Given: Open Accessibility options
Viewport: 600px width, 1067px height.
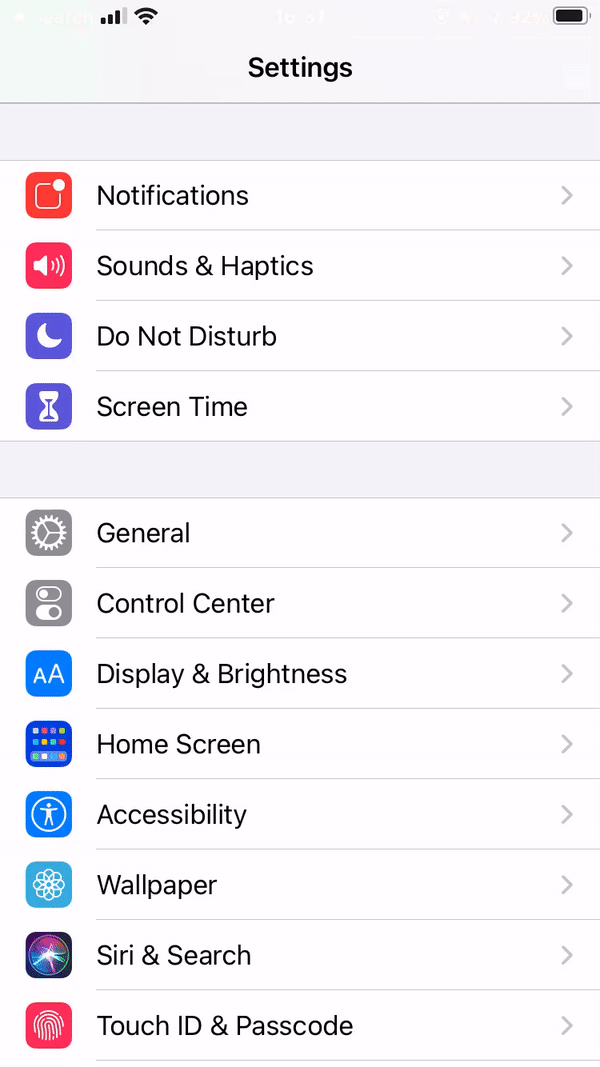Looking at the screenshot, I should [300, 814].
